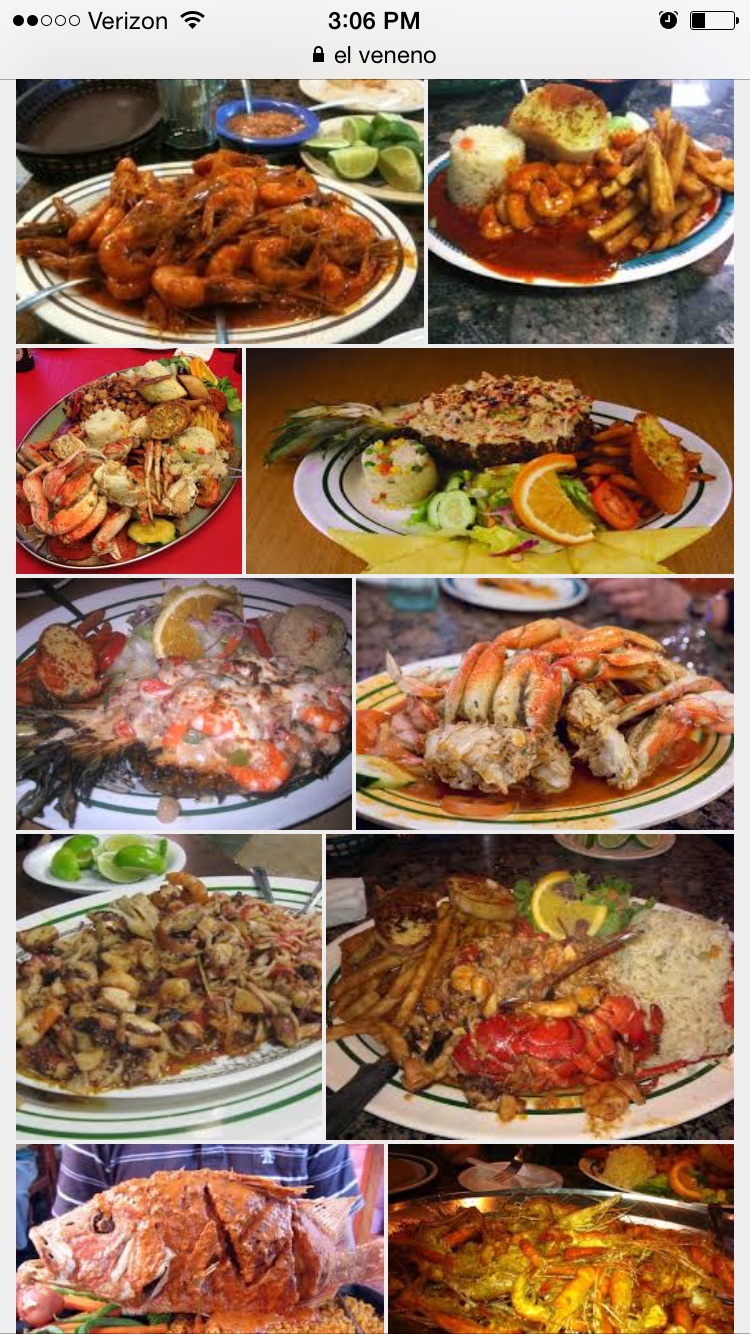Open the crab legs in sauce image
Image resolution: width=750 pixels, height=1334 pixels.
(x=545, y=704)
